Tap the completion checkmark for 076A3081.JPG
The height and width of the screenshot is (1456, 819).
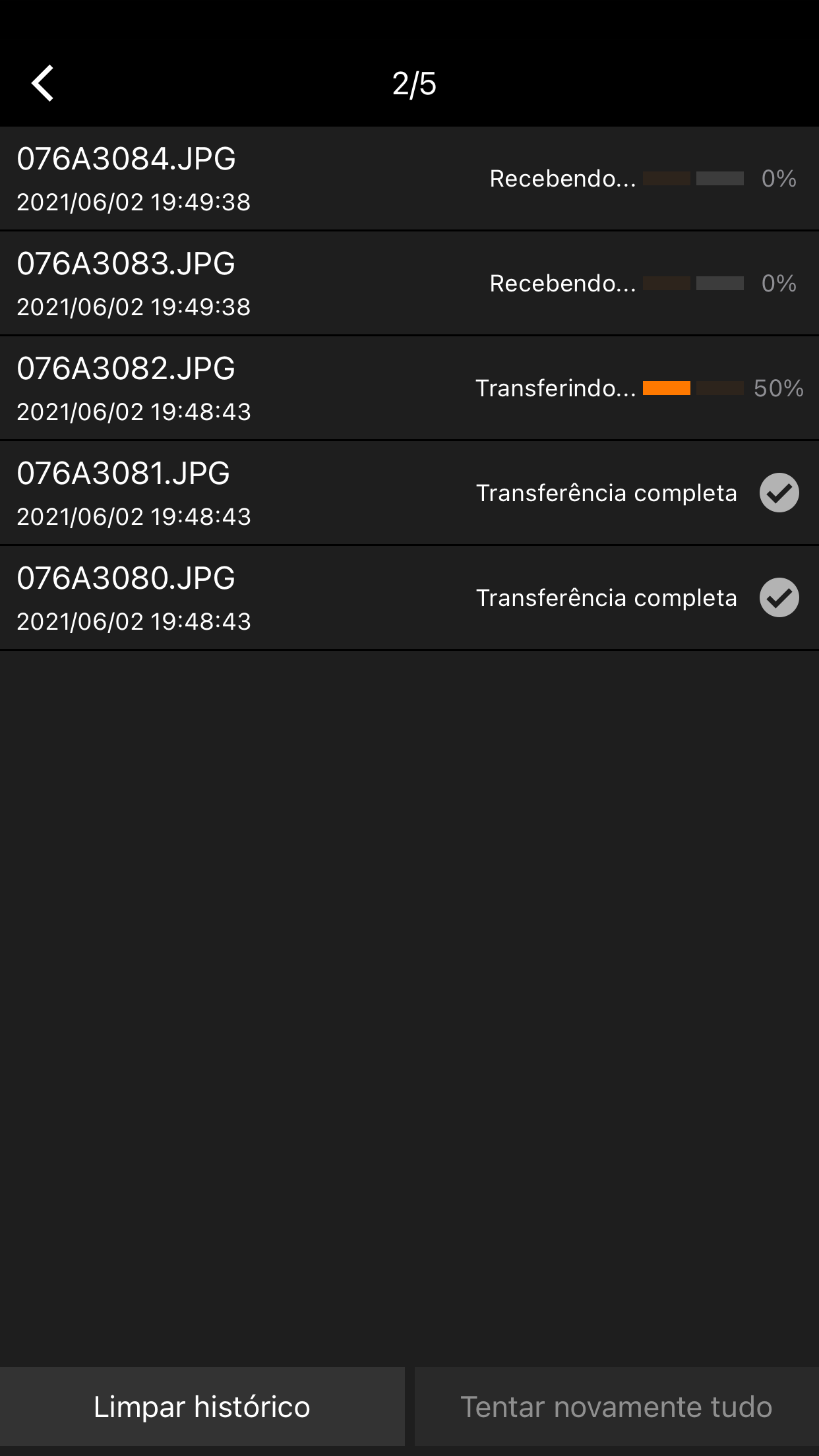(x=780, y=493)
